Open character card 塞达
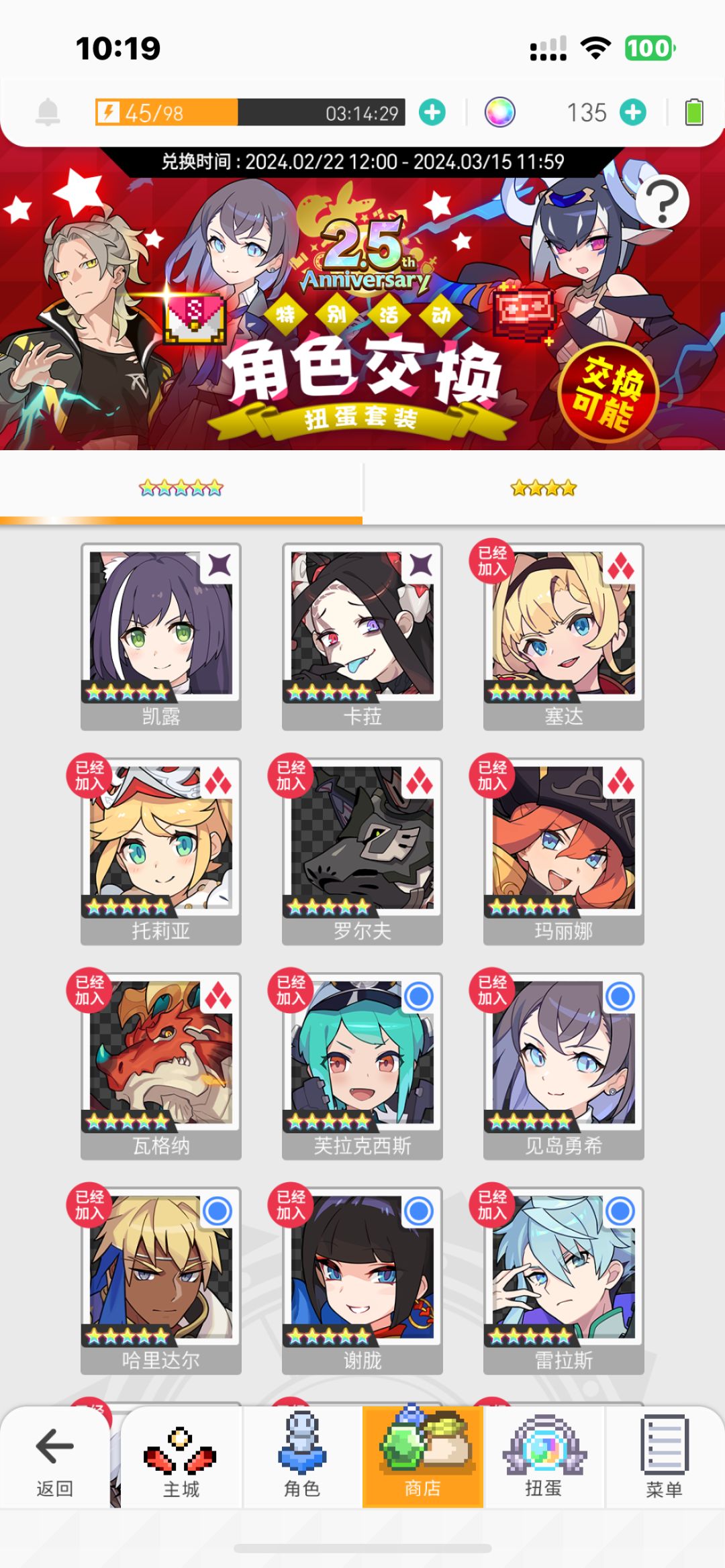The height and width of the screenshot is (1568, 725). [564, 636]
